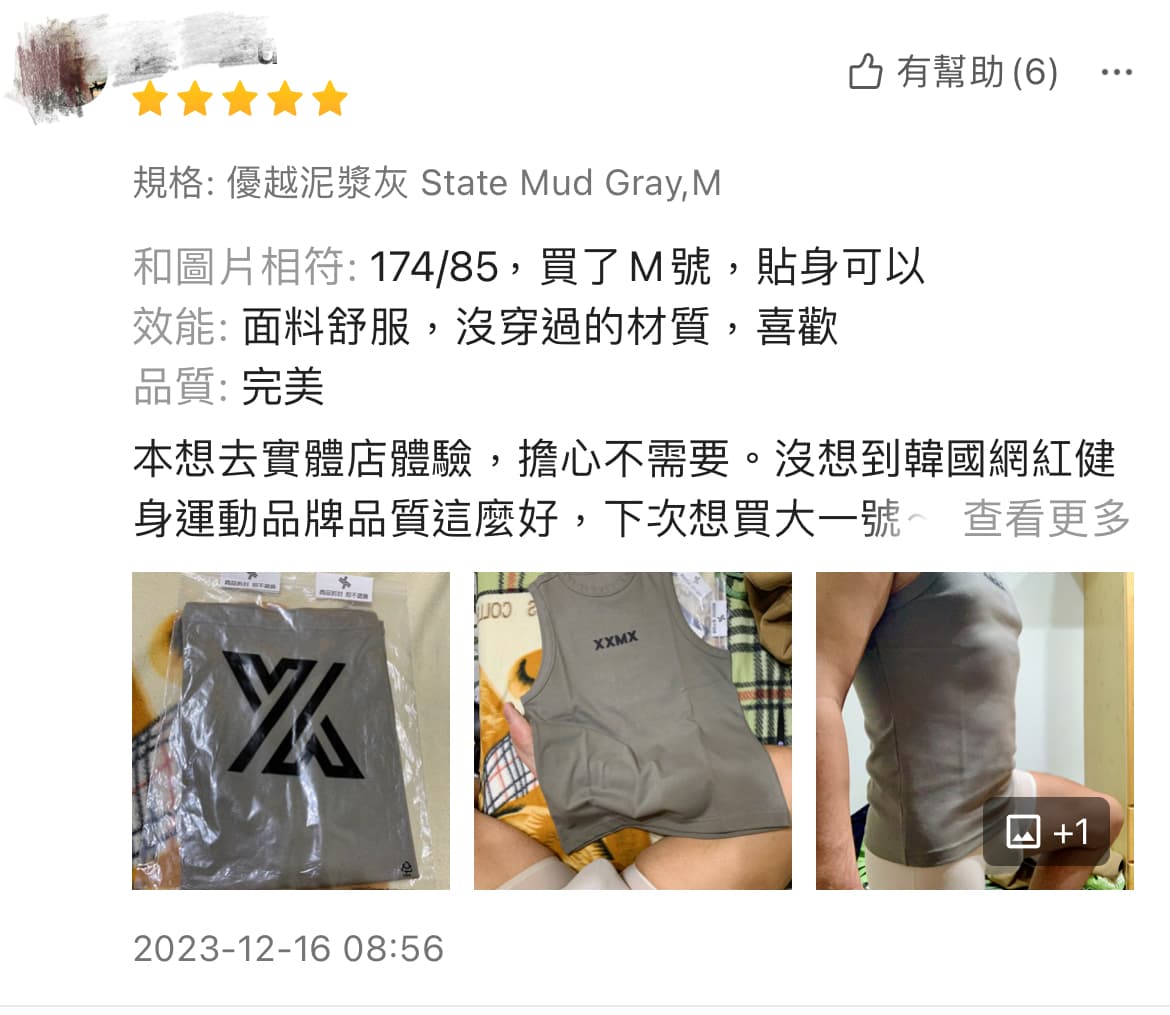Expand review text via 查看更多
1170x1015 pixels.
1046,519
